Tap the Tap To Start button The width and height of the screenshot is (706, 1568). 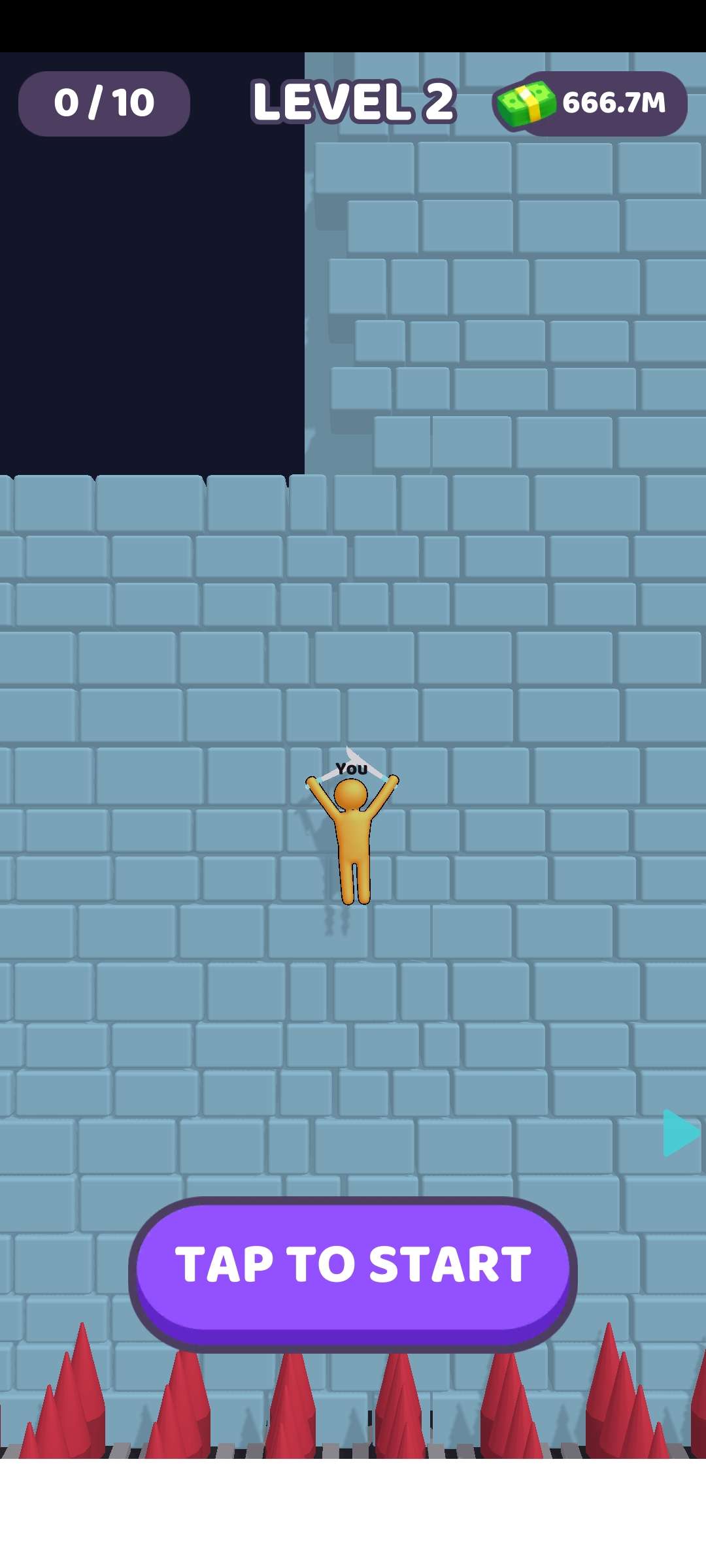pos(353,1273)
